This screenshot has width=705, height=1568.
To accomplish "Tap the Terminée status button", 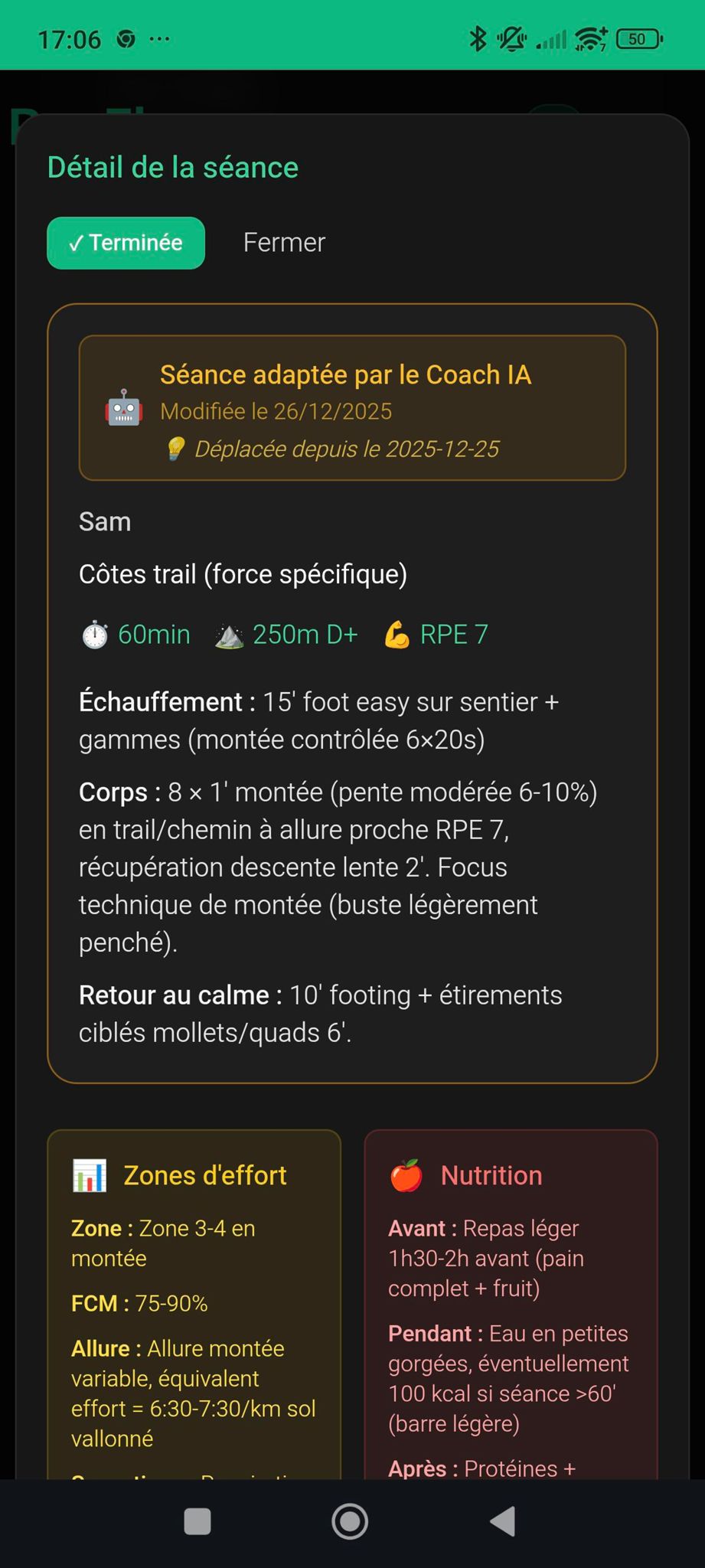I will 126,243.
